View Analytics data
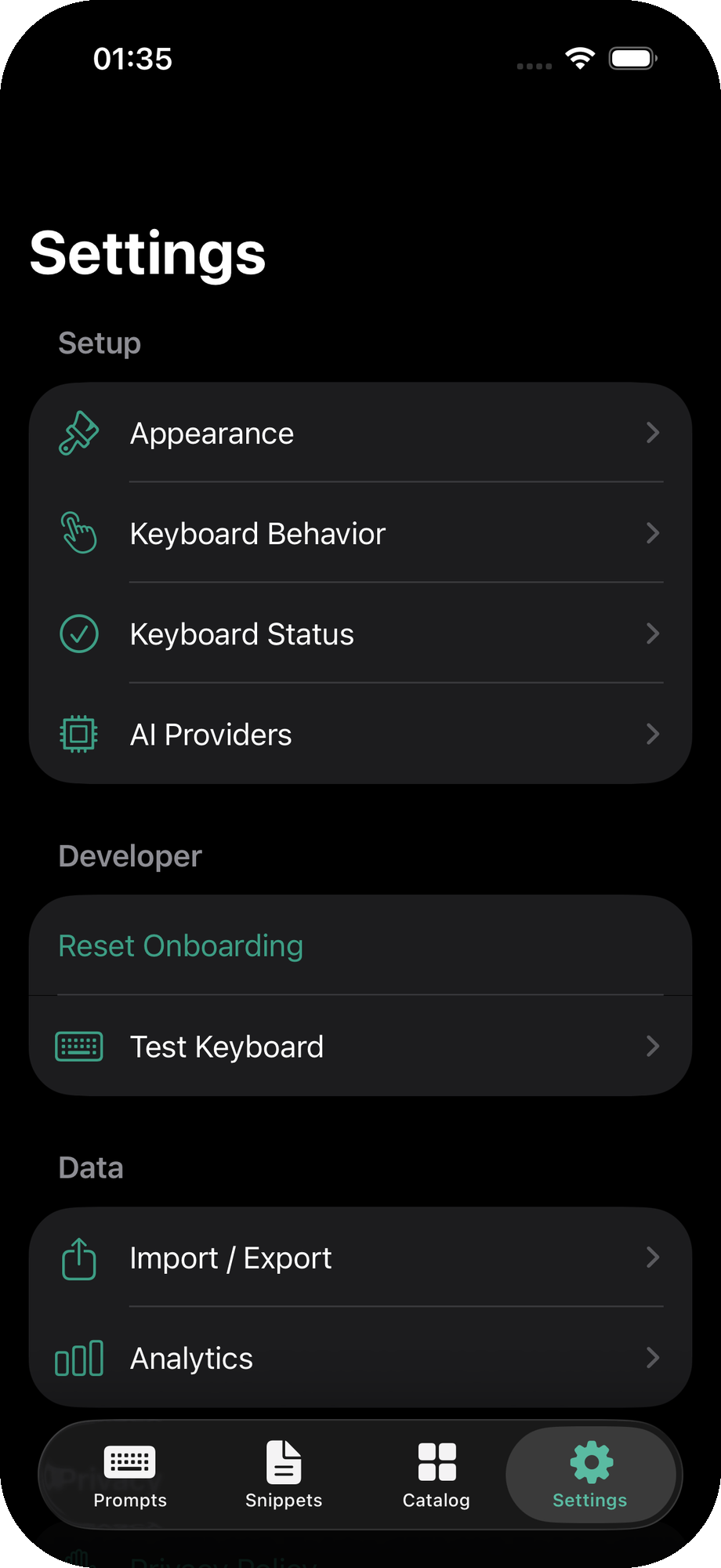Screen dimensions: 721x1568 tap(360, 1359)
